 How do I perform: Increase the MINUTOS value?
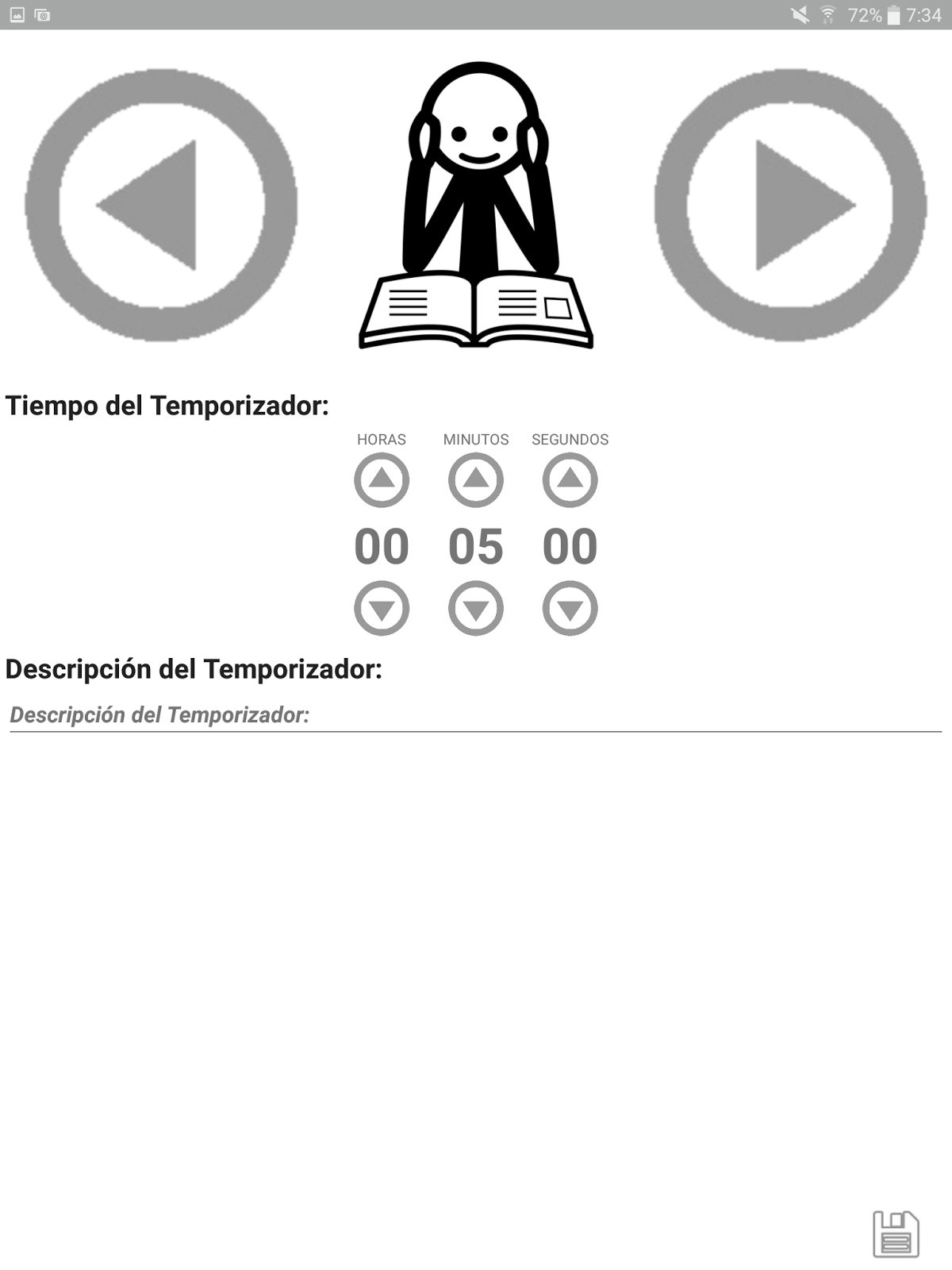point(476,479)
